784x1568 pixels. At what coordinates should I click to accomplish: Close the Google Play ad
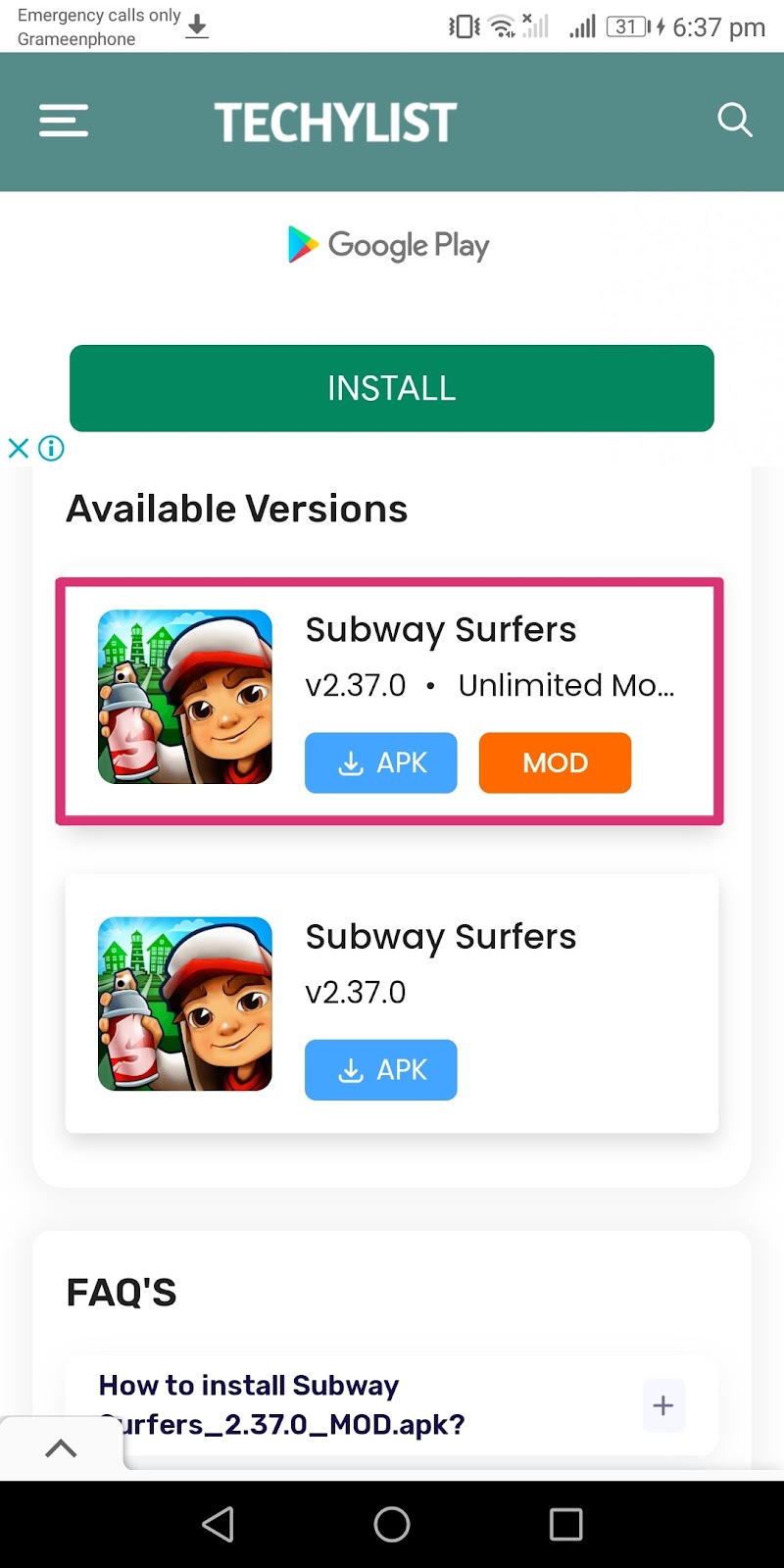[19, 449]
